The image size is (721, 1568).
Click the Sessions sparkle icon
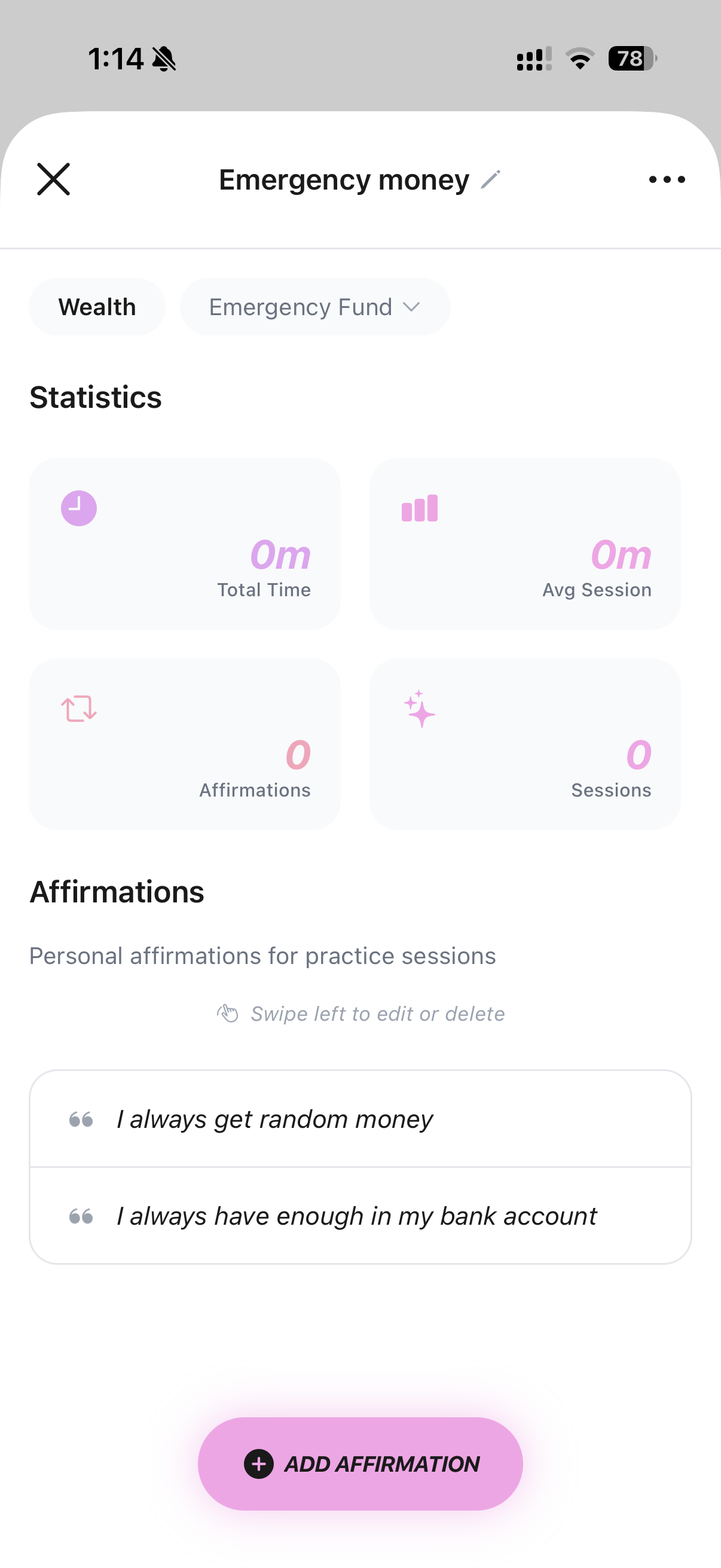coord(418,710)
